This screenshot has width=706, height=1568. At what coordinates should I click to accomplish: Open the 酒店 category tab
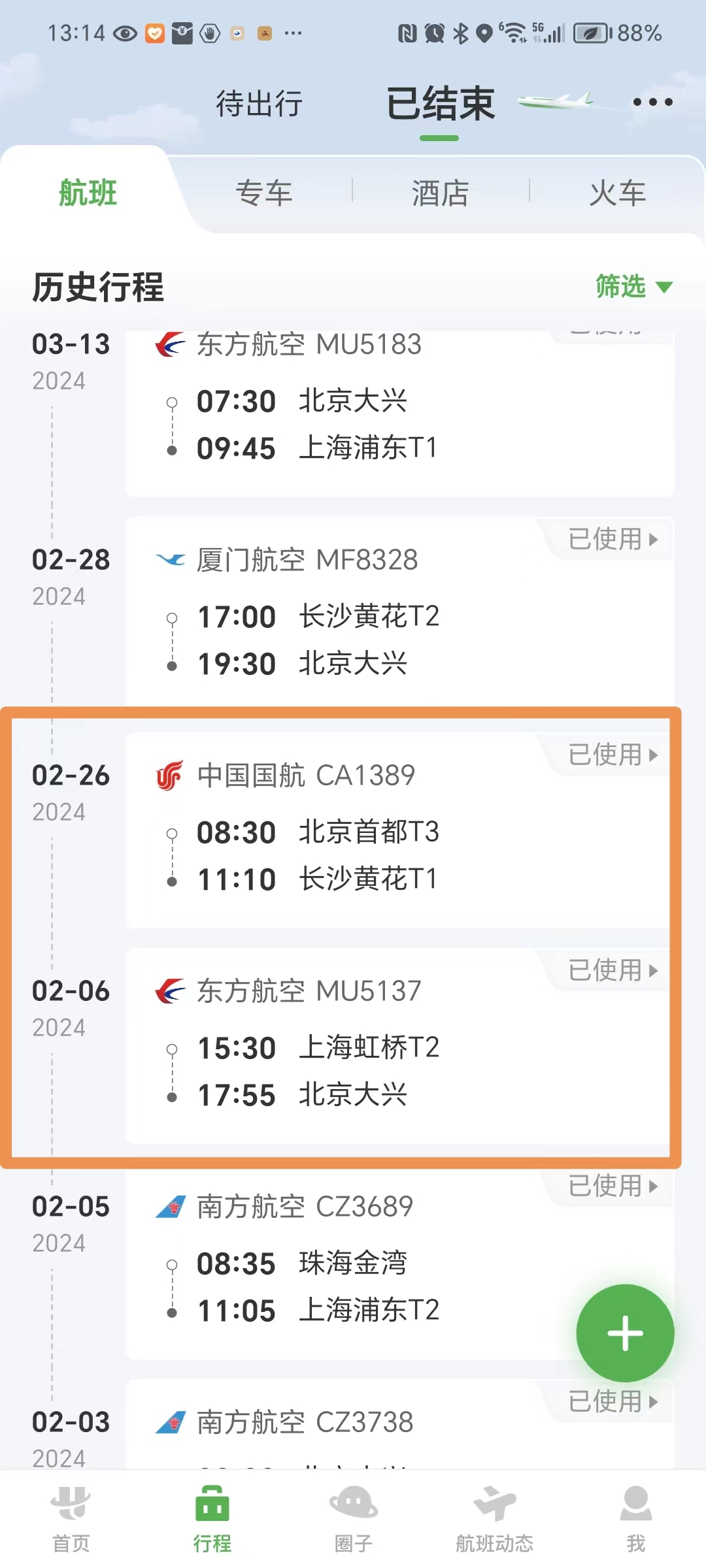point(440,193)
